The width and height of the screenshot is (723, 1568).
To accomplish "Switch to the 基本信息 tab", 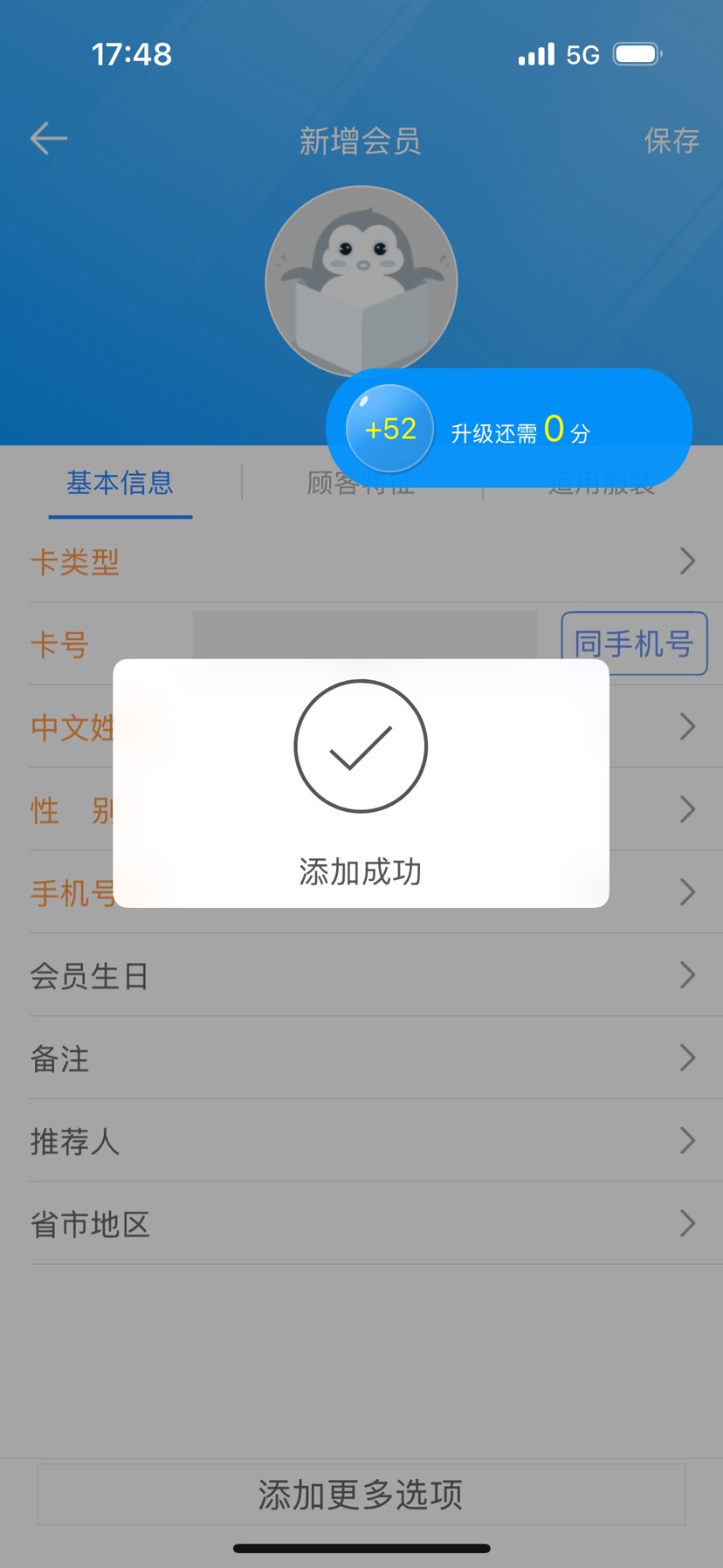I will pos(120,483).
